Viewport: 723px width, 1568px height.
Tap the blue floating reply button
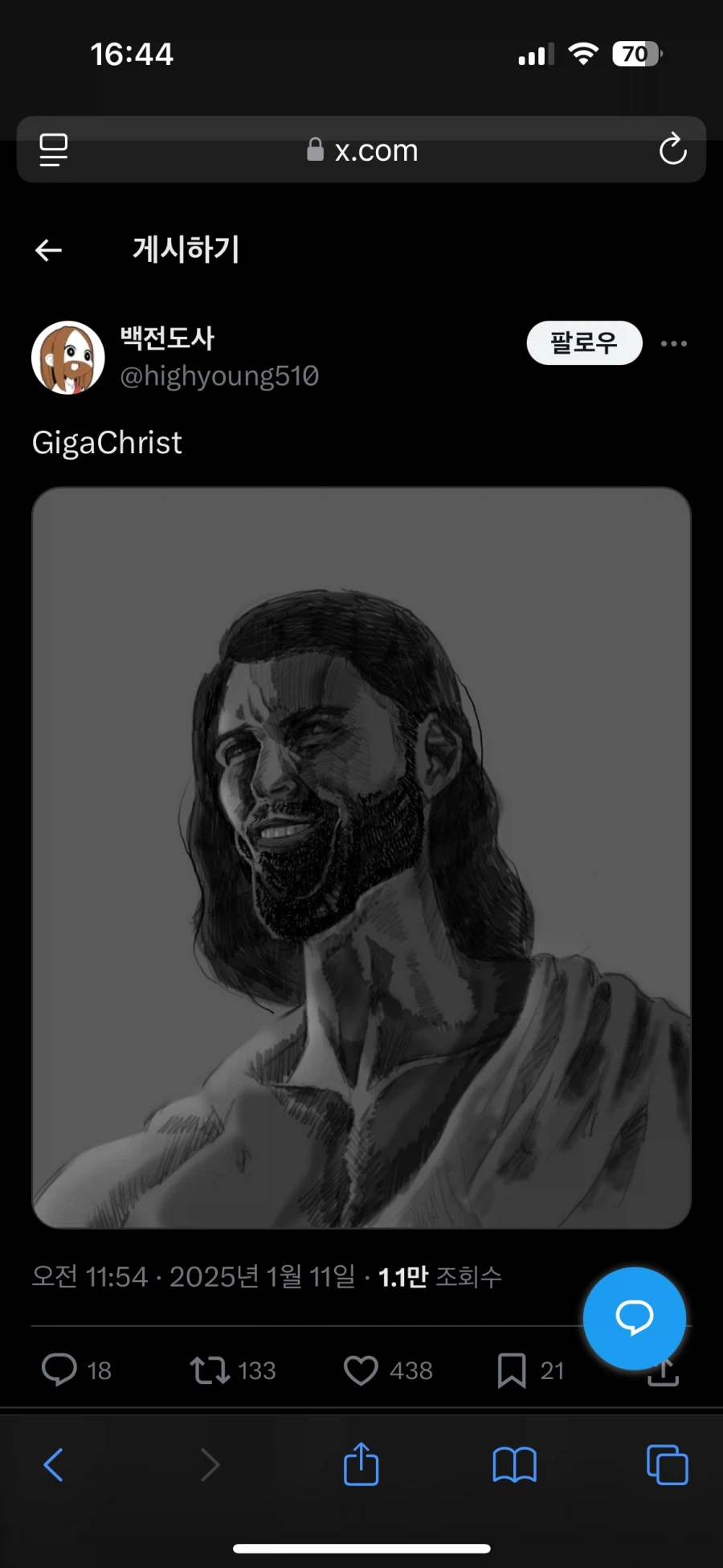tap(634, 1317)
